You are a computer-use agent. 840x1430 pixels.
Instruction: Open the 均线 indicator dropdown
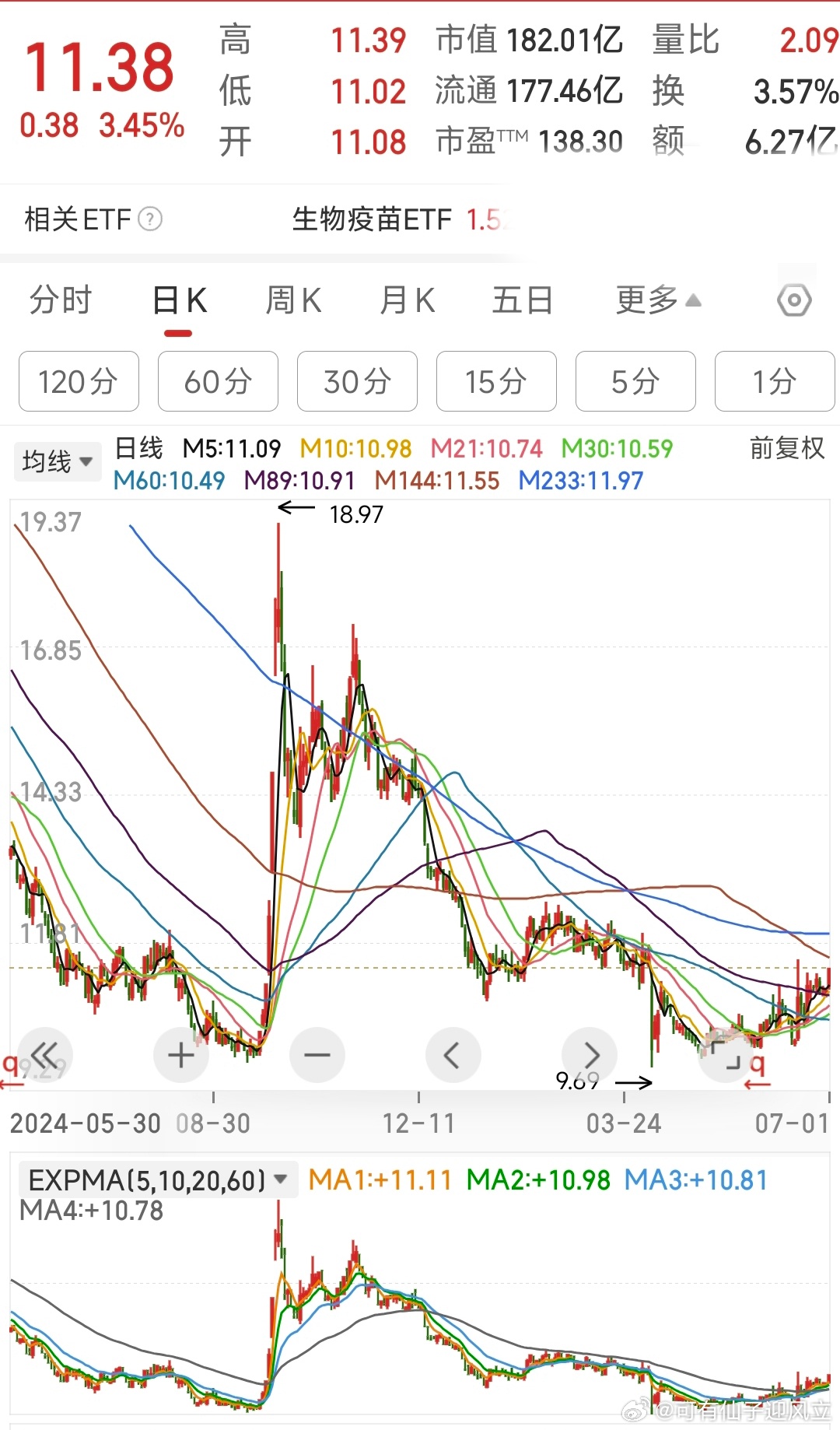(x=58, y=461)
